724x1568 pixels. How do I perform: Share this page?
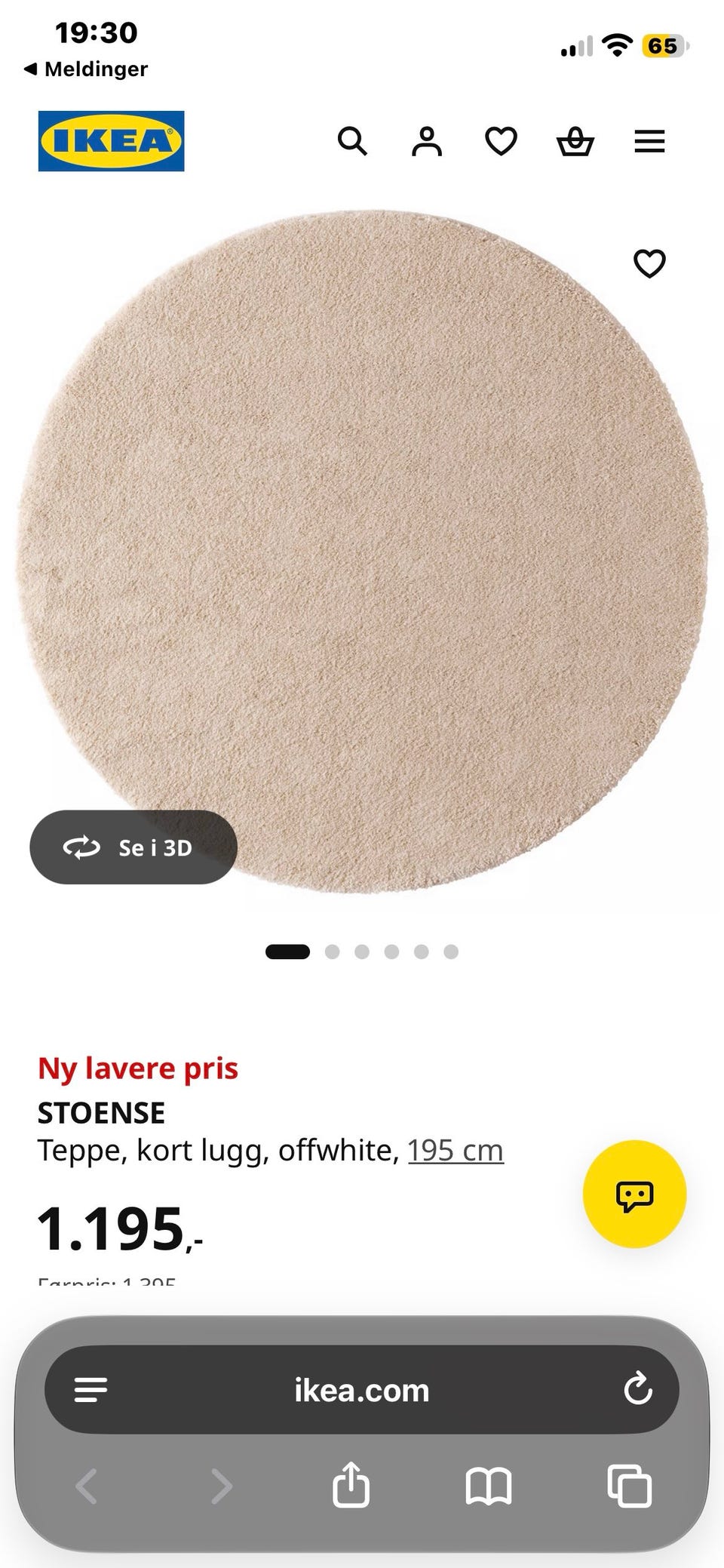coord(351,1486)
